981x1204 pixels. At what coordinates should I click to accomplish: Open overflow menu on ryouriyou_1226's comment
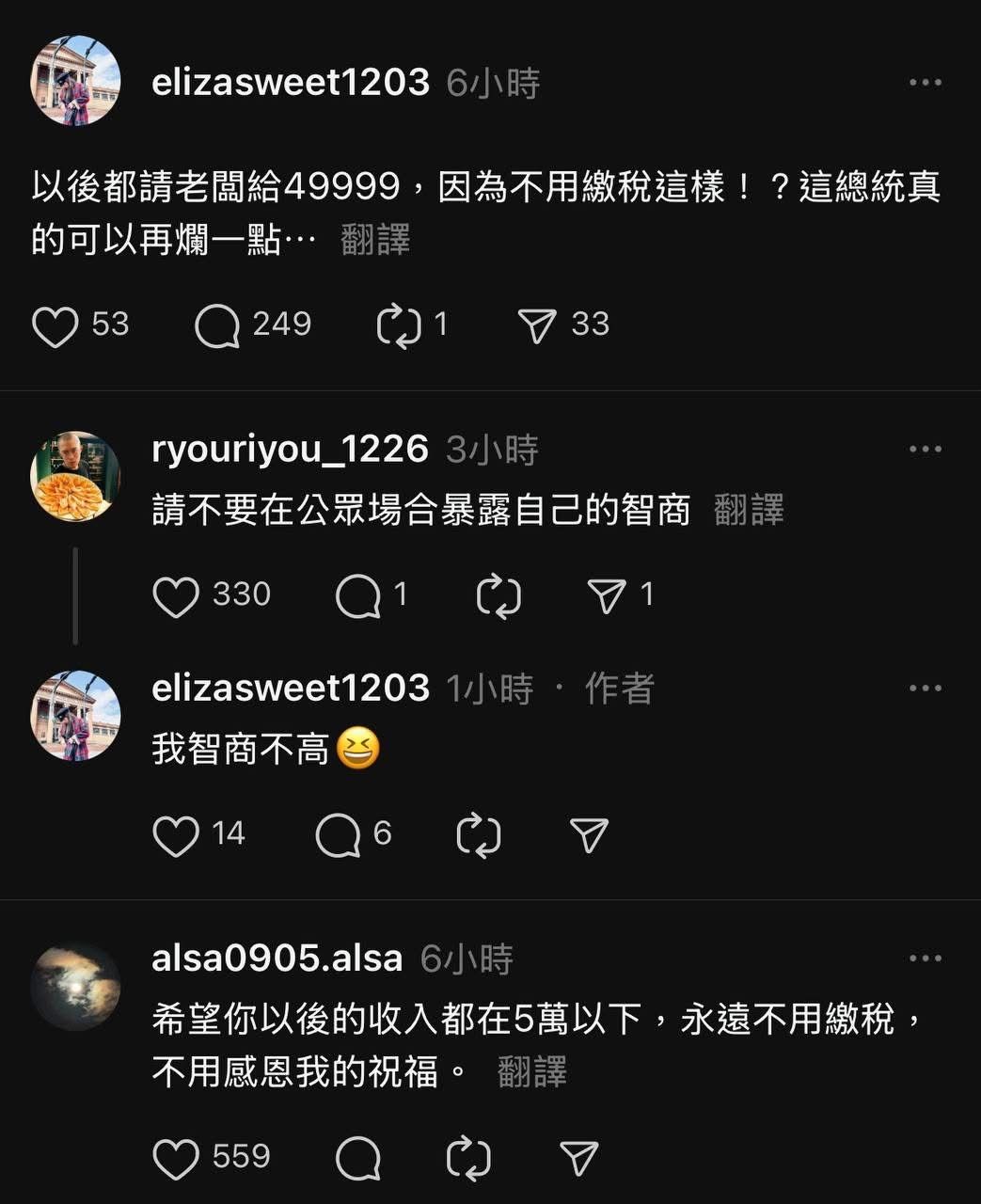925,450
